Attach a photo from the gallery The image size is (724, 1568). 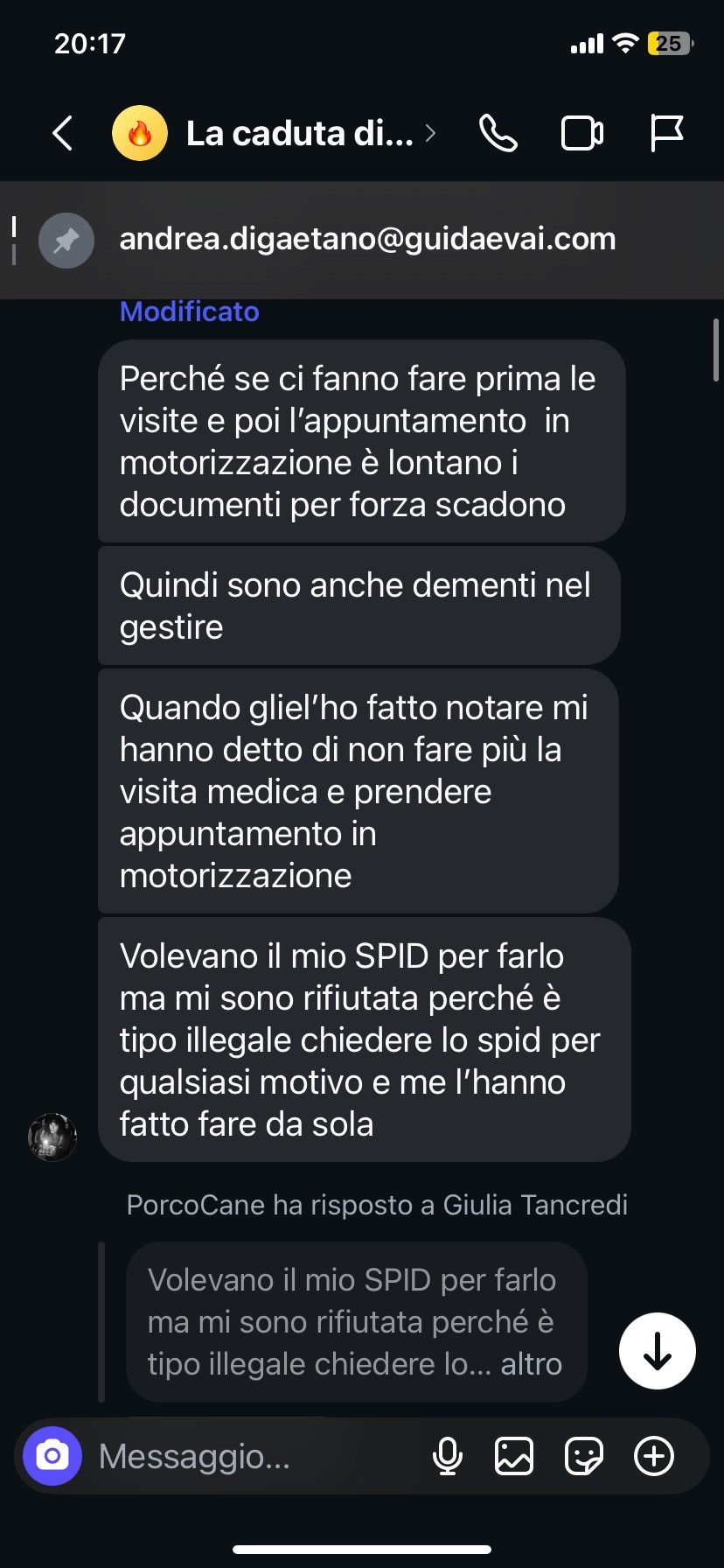pyautogui.click(x=514, y=1456)
